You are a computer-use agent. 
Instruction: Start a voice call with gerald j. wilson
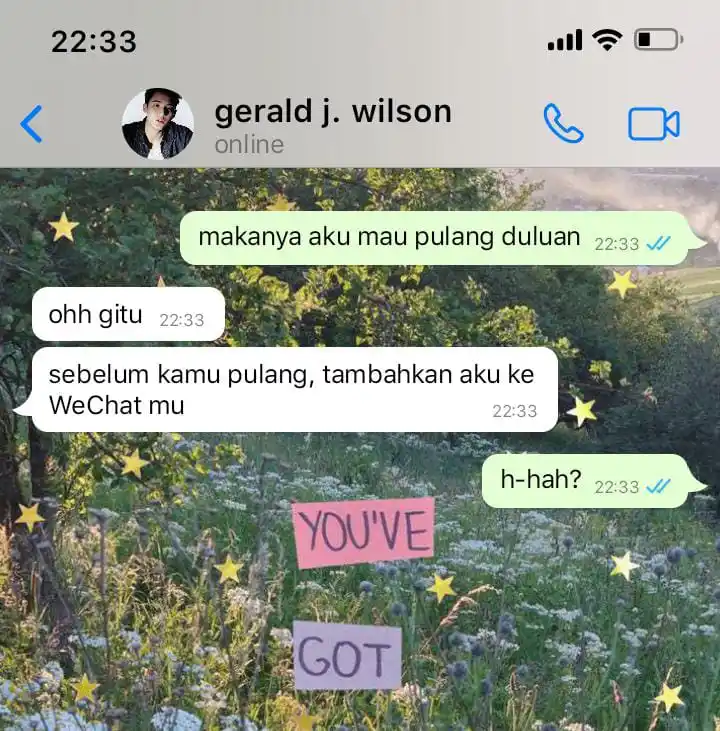563,124
